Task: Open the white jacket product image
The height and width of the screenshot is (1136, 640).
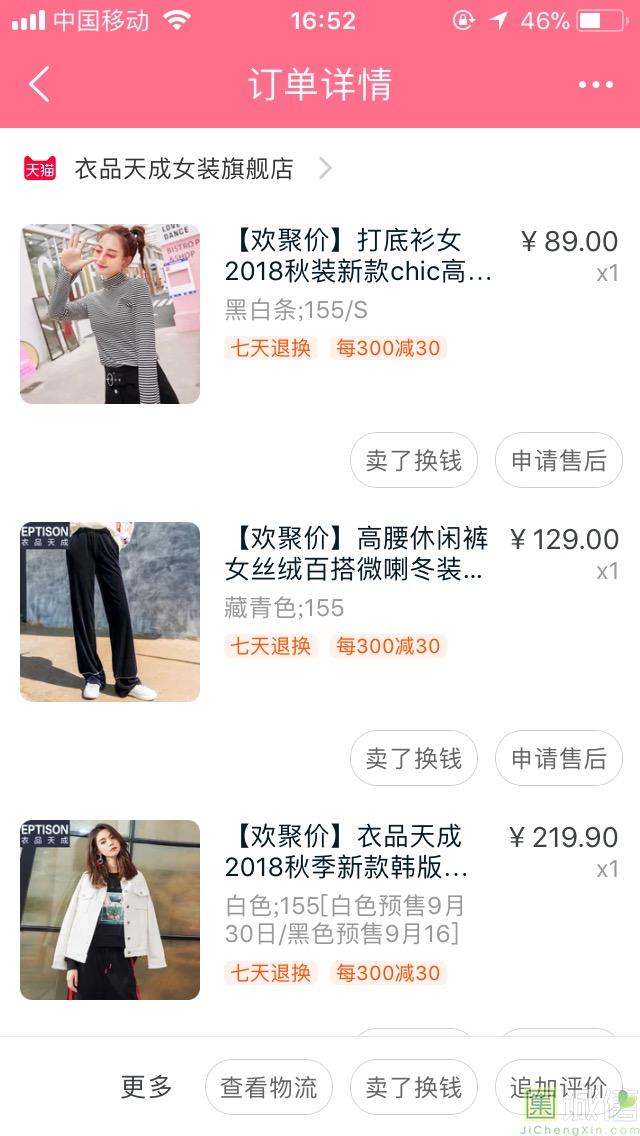Action: (x=110, y=910)
